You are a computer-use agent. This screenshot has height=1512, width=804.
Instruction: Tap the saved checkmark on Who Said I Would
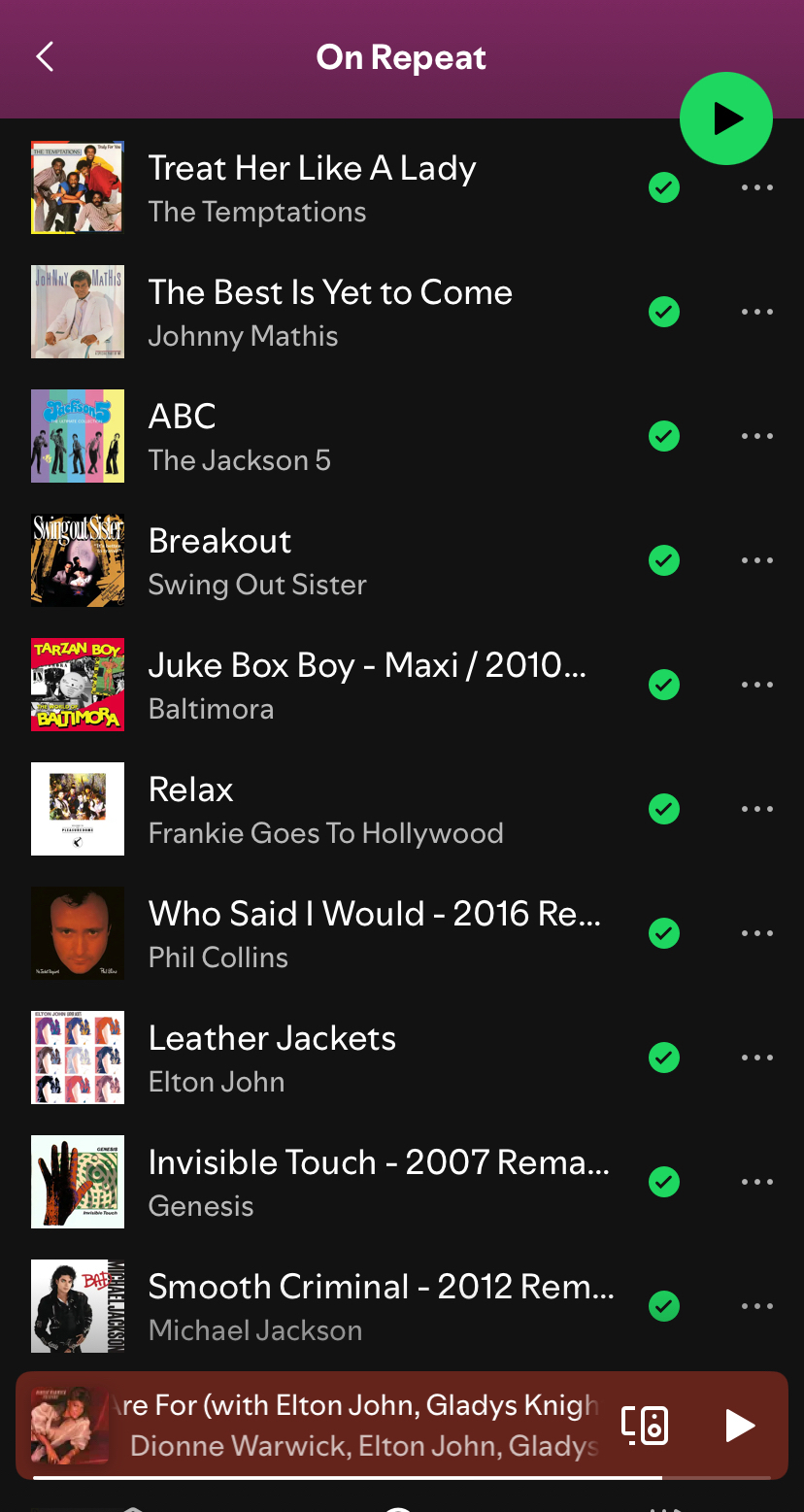click(x=664, y=933)
